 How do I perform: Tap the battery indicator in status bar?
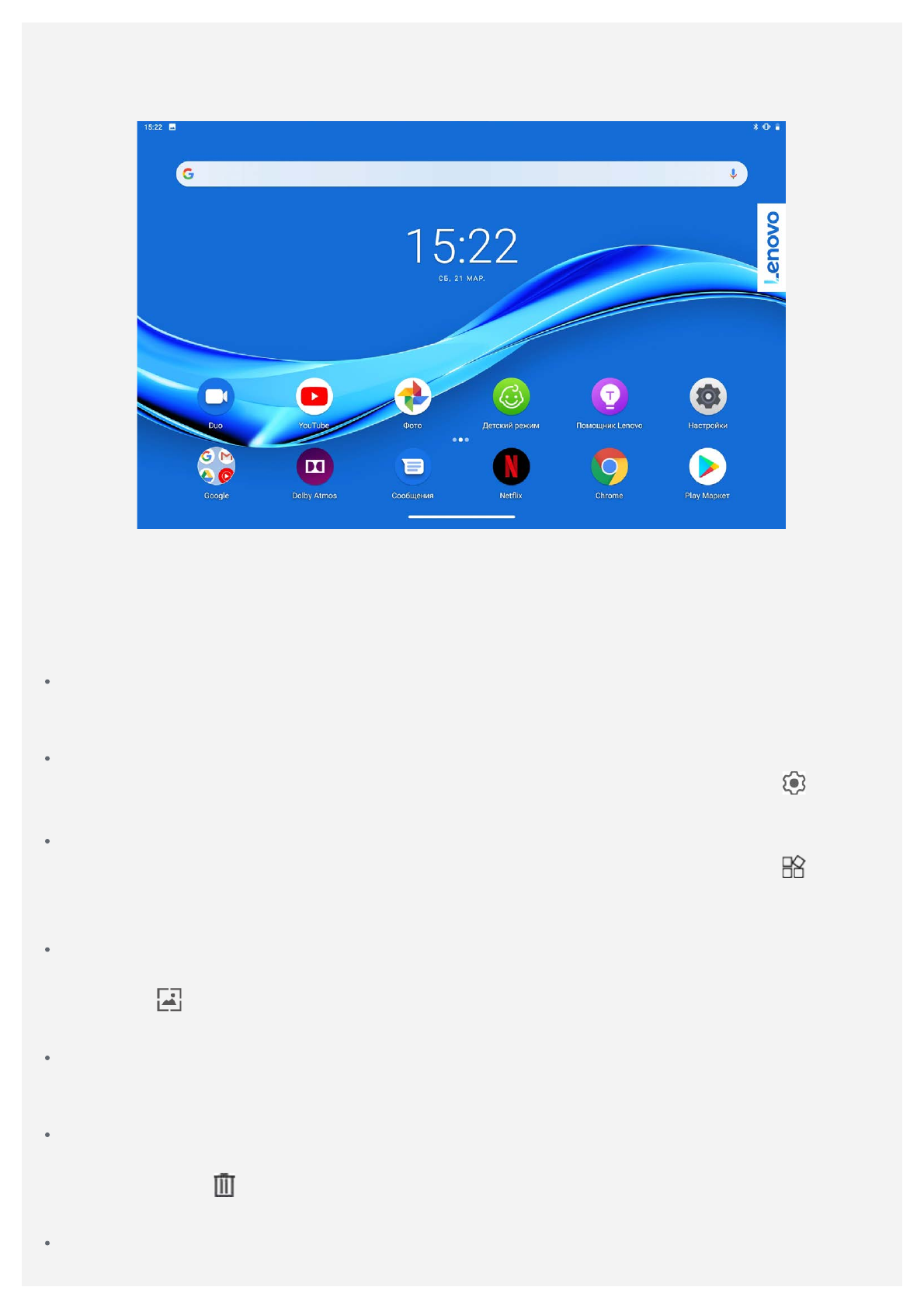[779, 125]
